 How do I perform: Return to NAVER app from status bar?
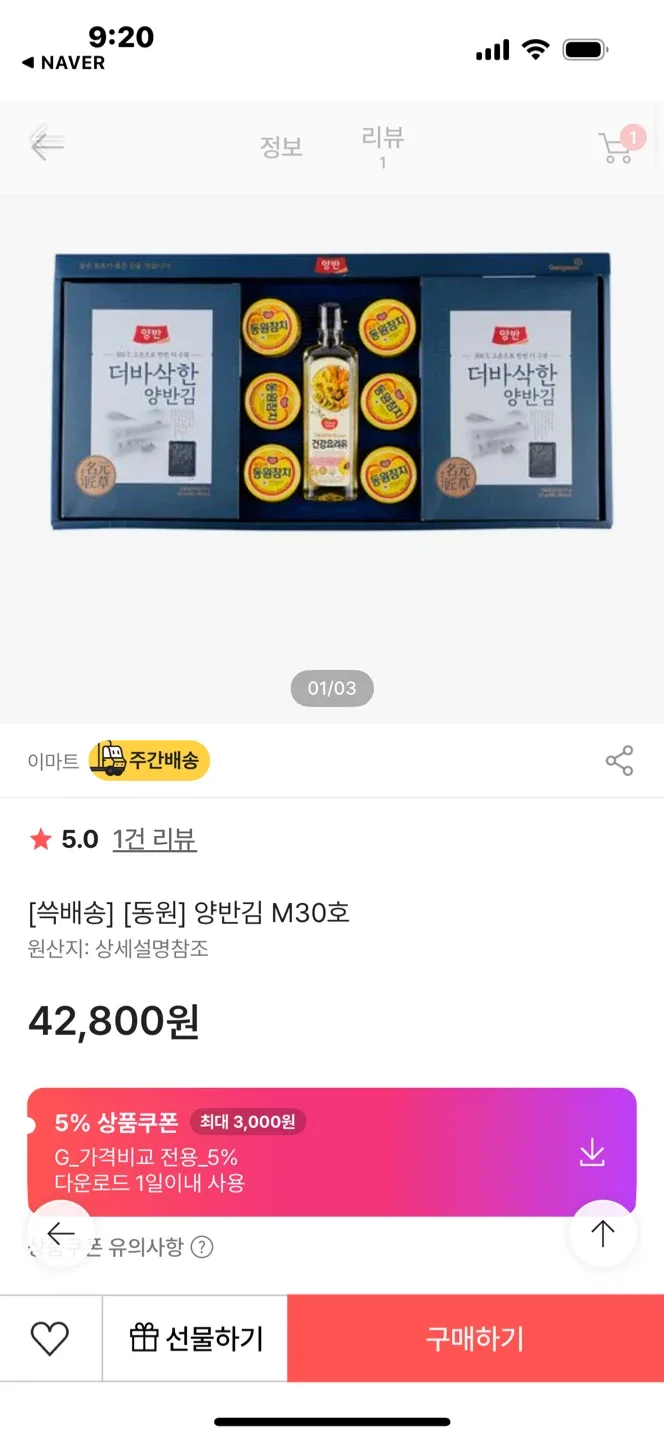[x=63, y=63]
